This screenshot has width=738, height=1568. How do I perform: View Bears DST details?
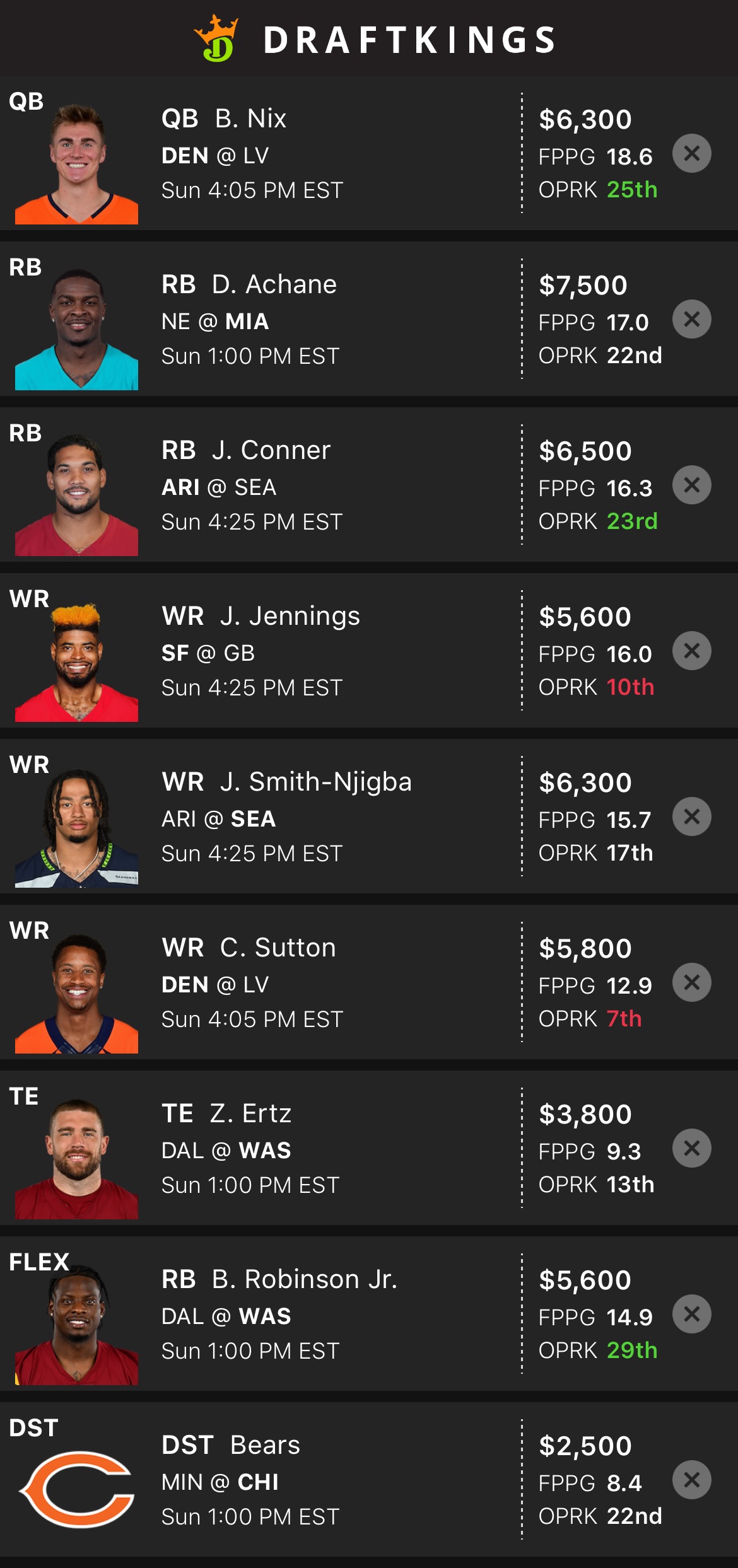(x=265, y=1445)
